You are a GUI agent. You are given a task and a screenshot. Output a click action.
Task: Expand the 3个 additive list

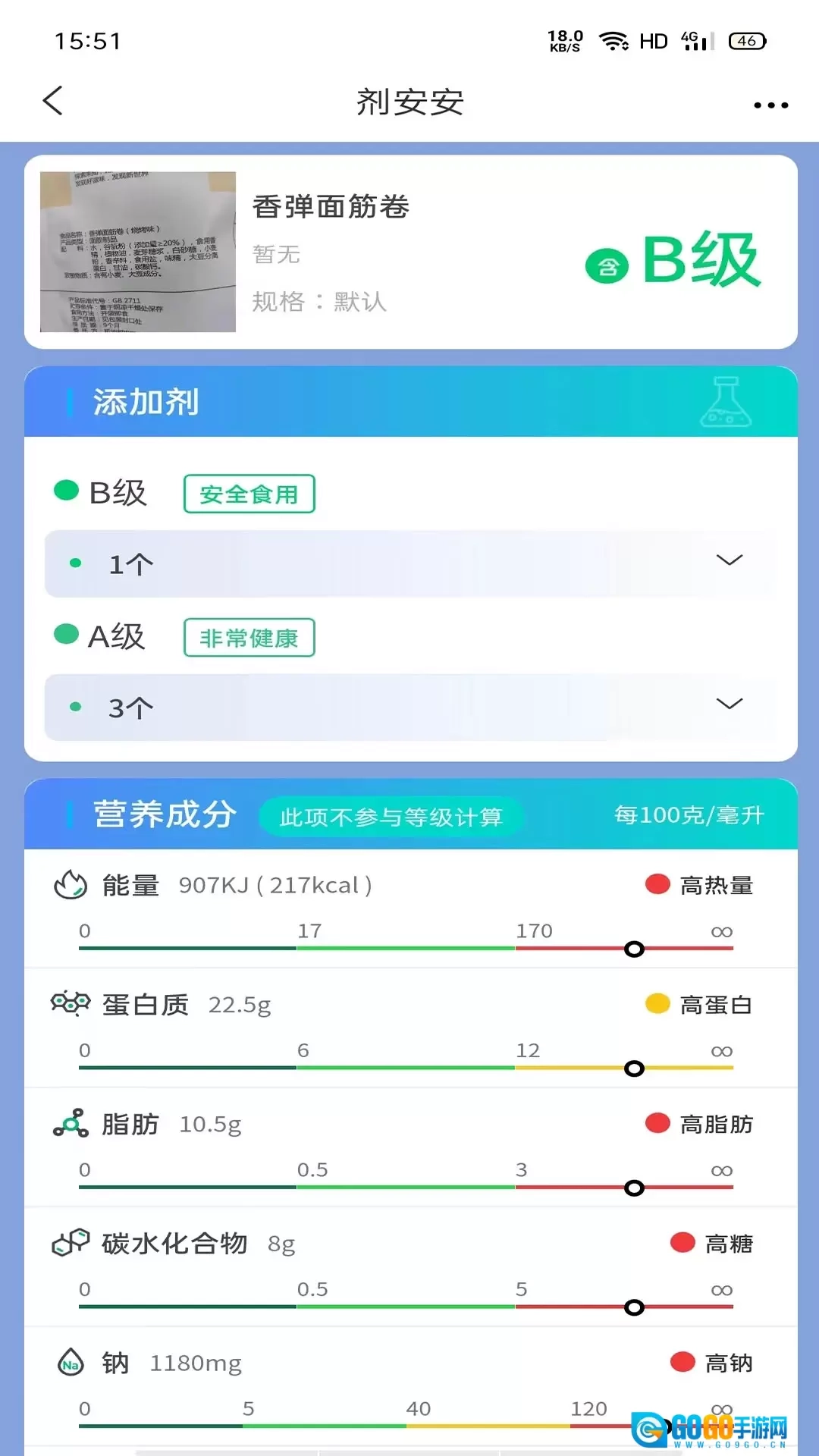(730, 705)
